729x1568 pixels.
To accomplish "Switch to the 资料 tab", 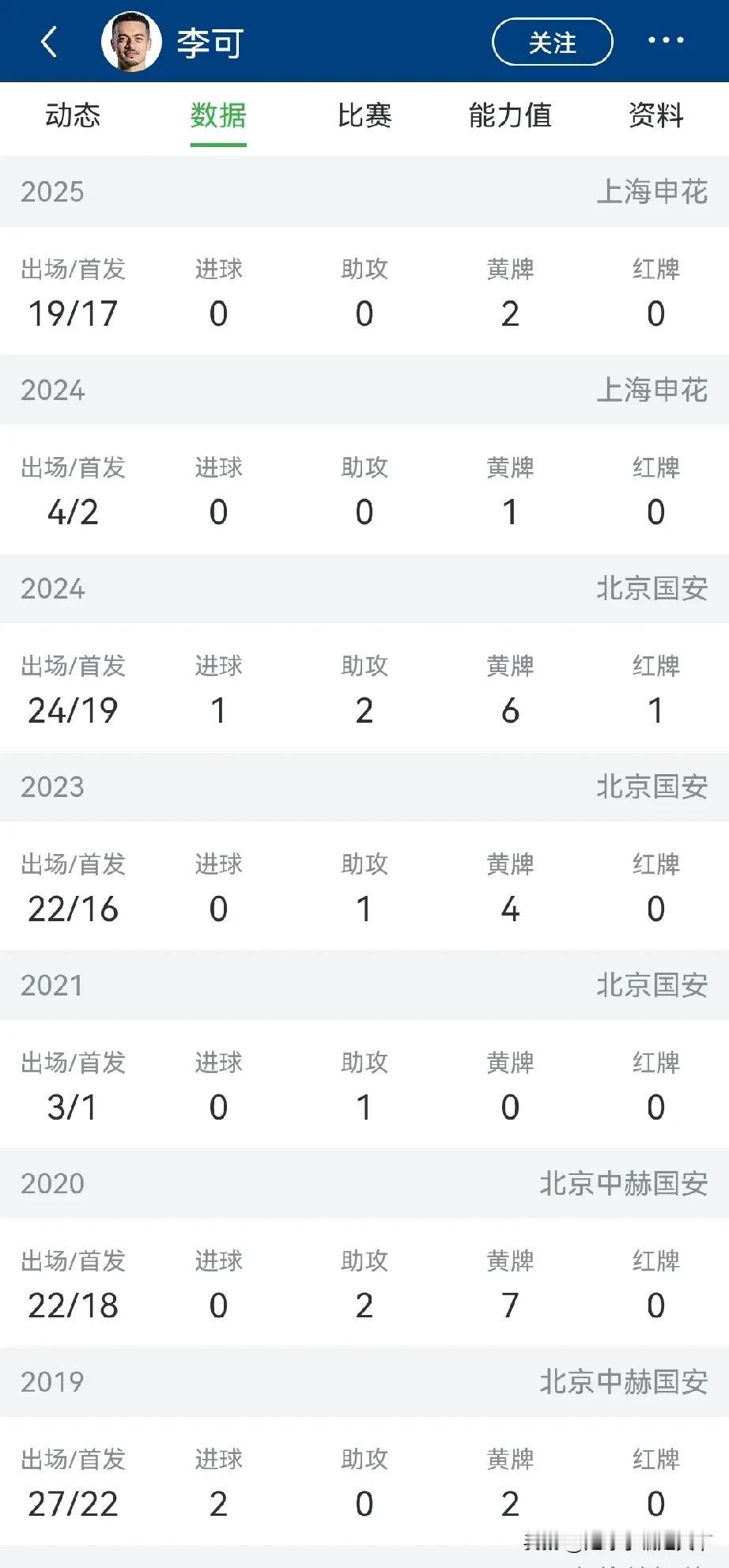I will 655,116.
